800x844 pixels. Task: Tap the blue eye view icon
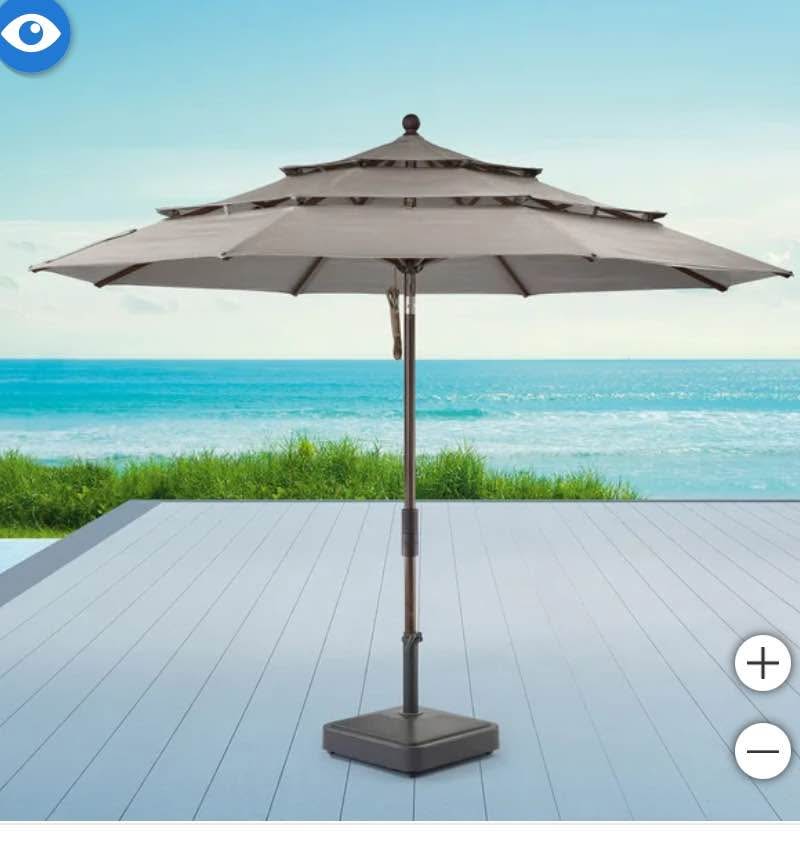[32, 33]
